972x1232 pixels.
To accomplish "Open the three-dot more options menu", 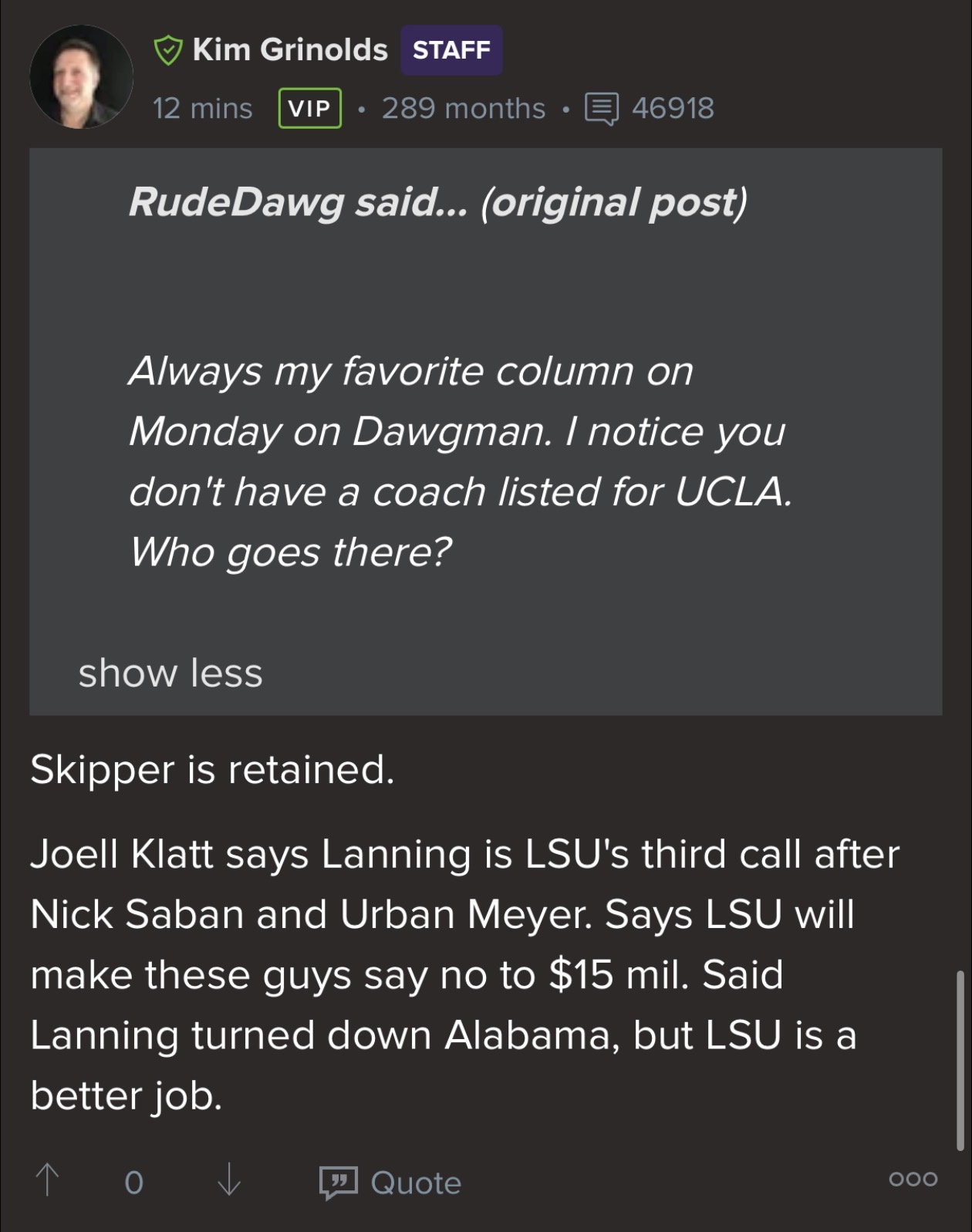I will (x=913, y=1179).
